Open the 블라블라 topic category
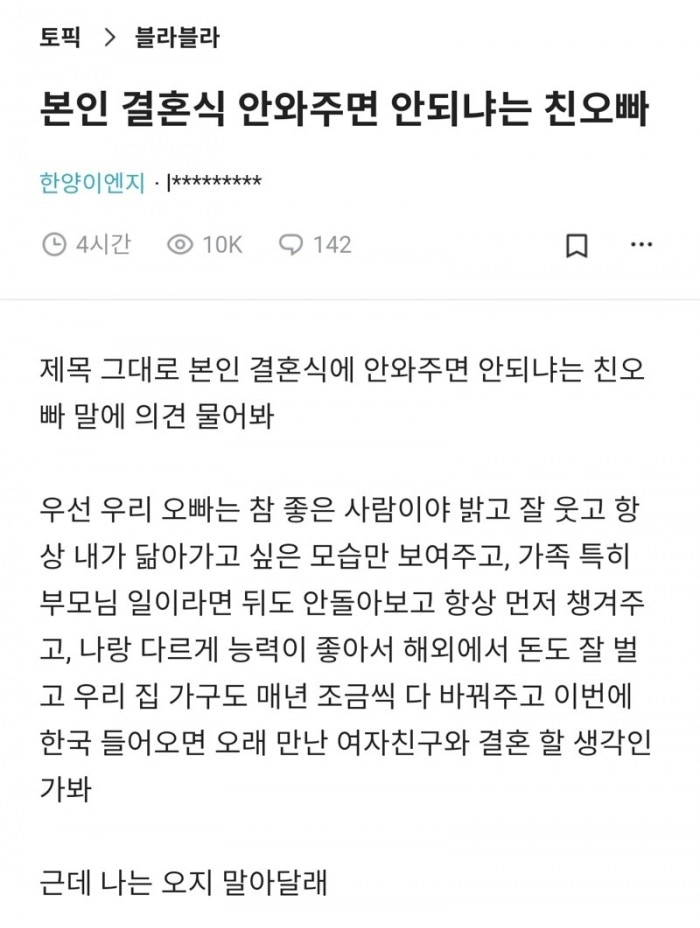 point(177,39)
